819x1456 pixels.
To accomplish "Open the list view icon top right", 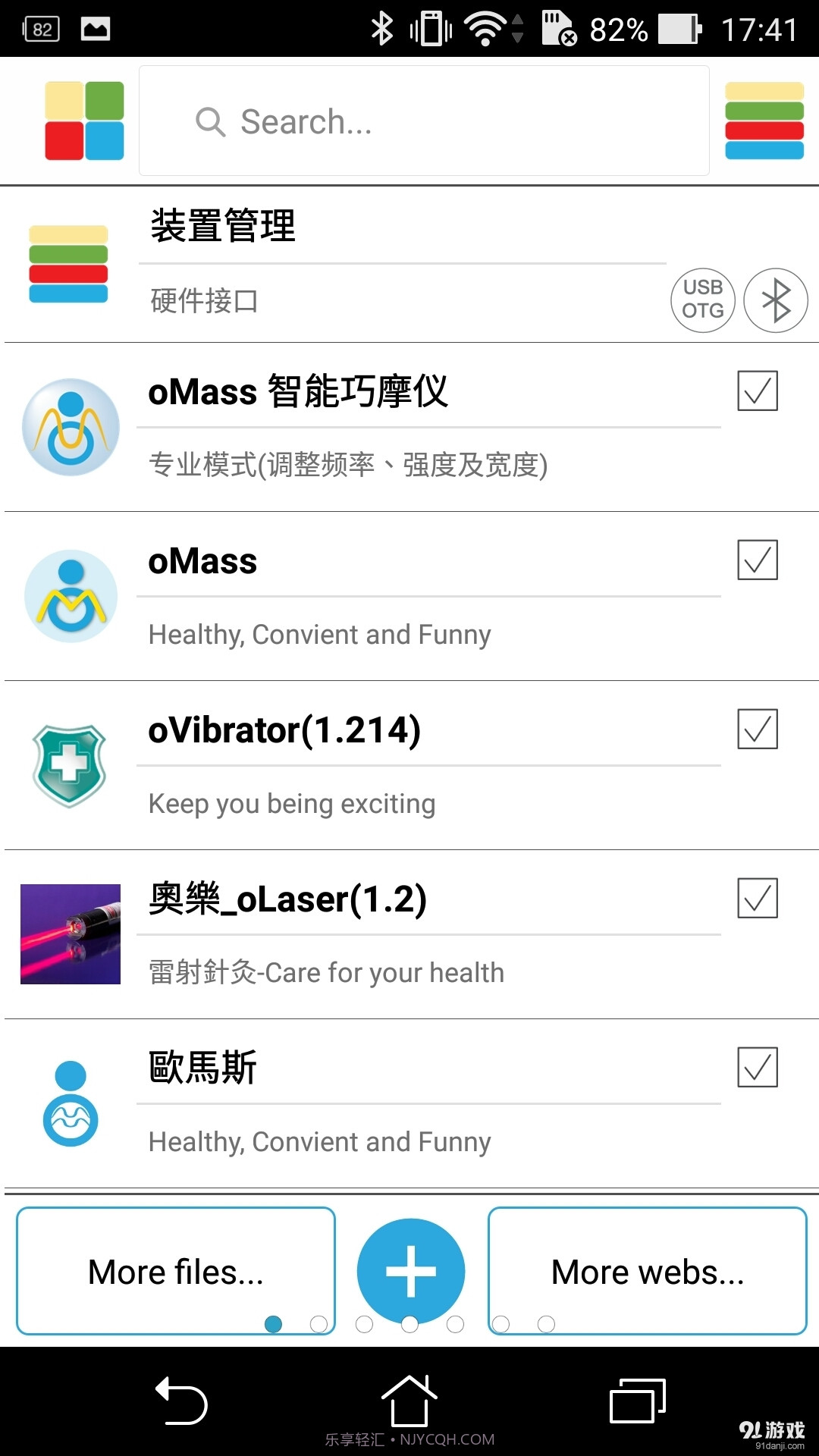I will [764, 121].
